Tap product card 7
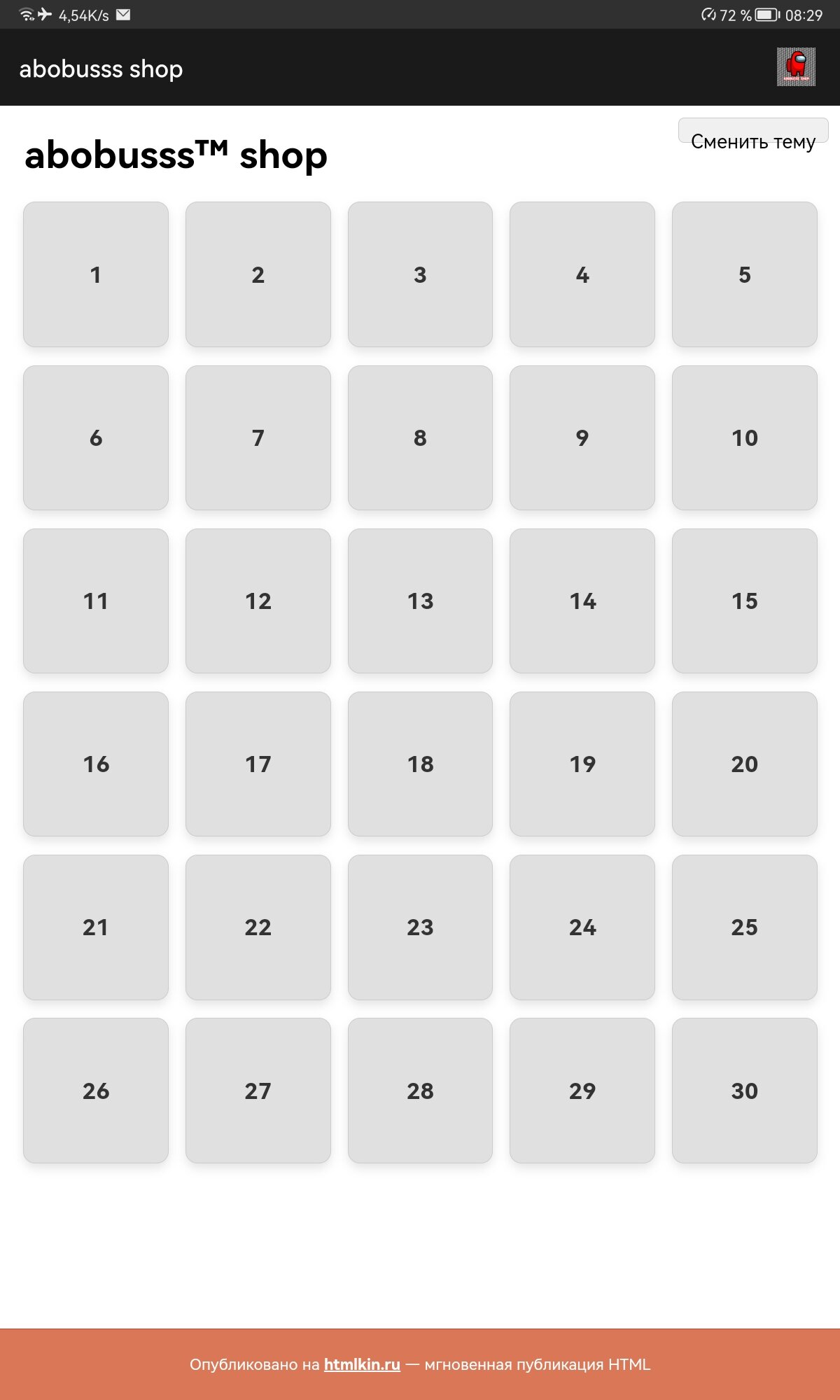Screen dimensions: 840x1400 point(258,437)
